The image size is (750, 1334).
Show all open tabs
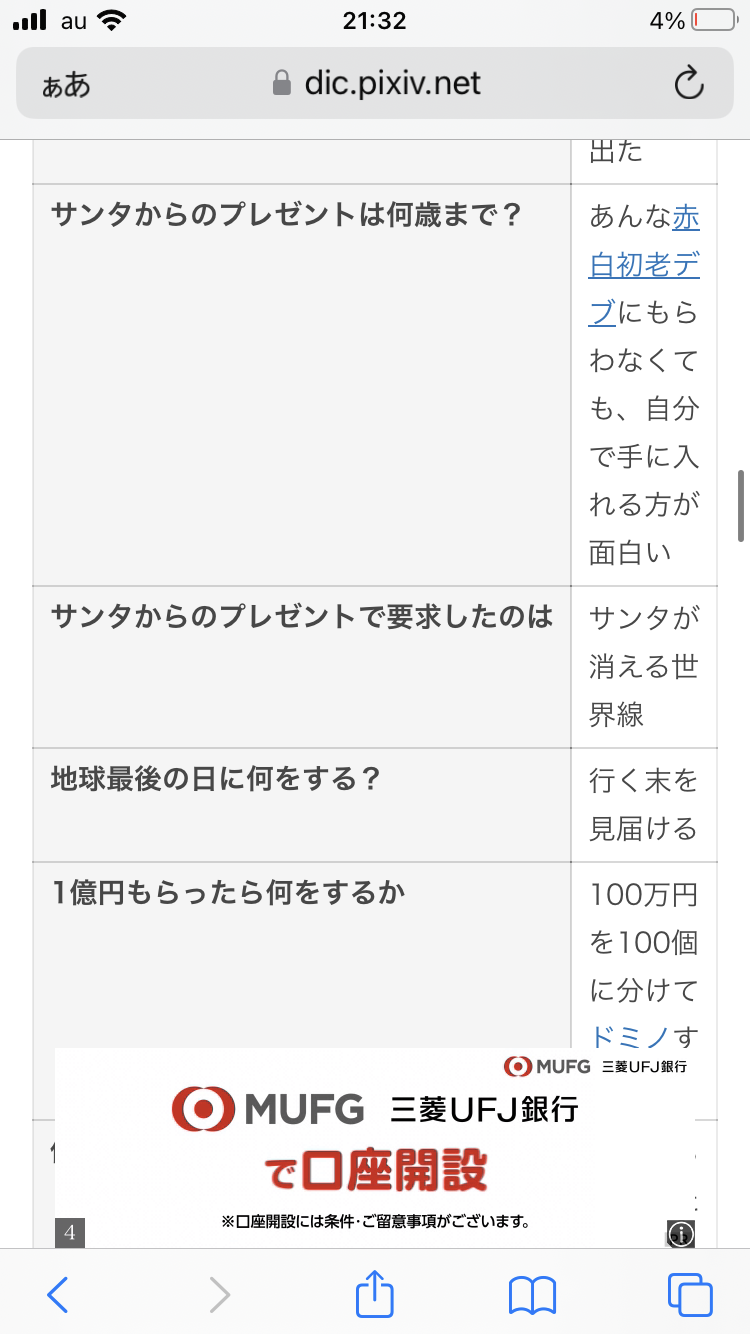coord(690,1295)
